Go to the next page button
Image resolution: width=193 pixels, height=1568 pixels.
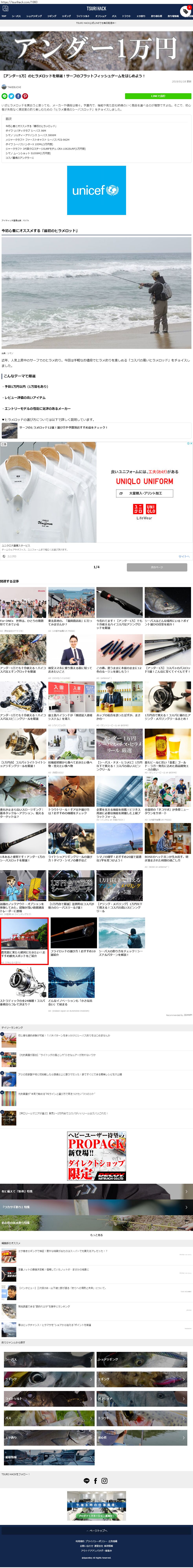(157, 567)
